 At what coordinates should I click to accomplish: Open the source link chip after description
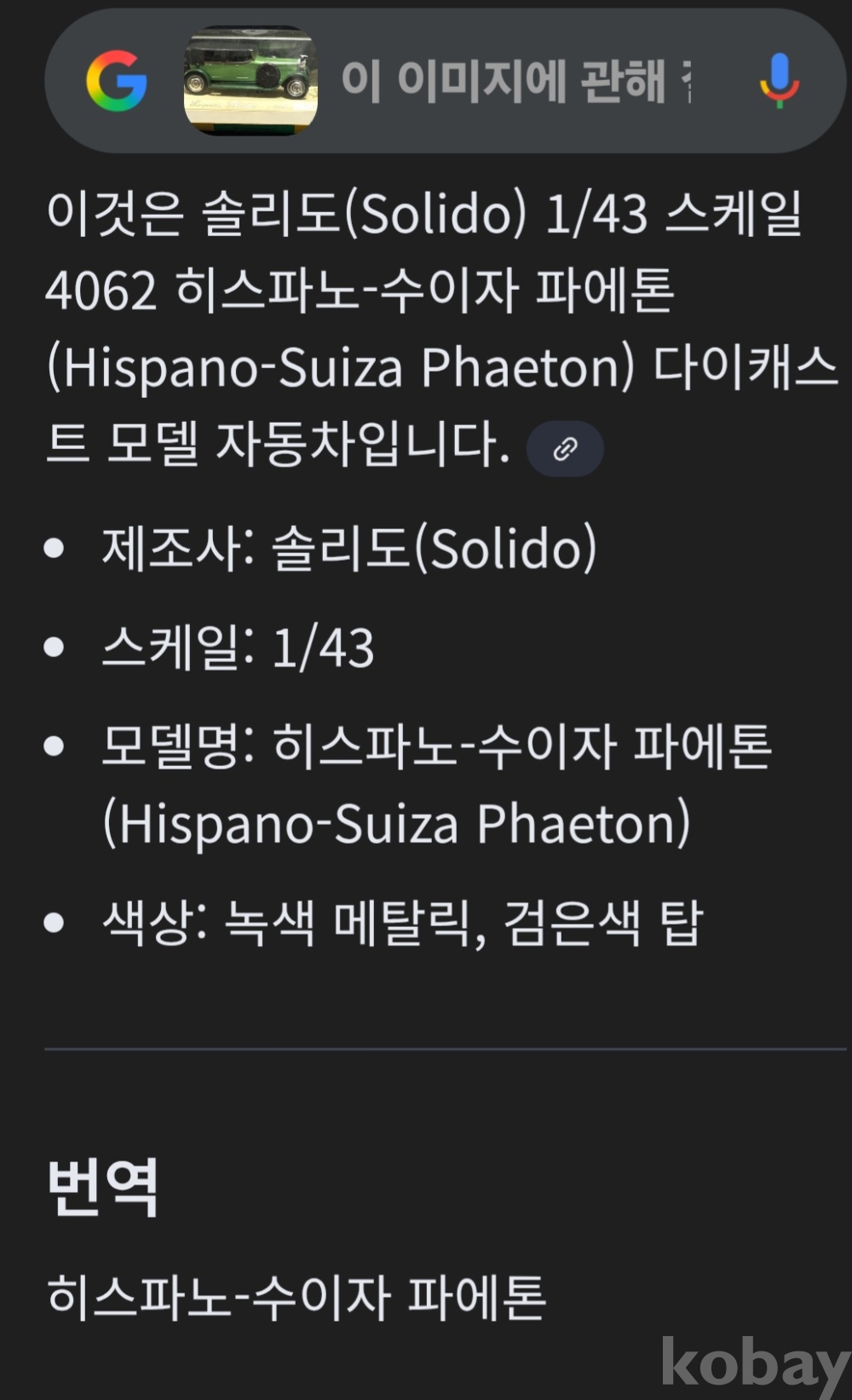tap(565, 448)
